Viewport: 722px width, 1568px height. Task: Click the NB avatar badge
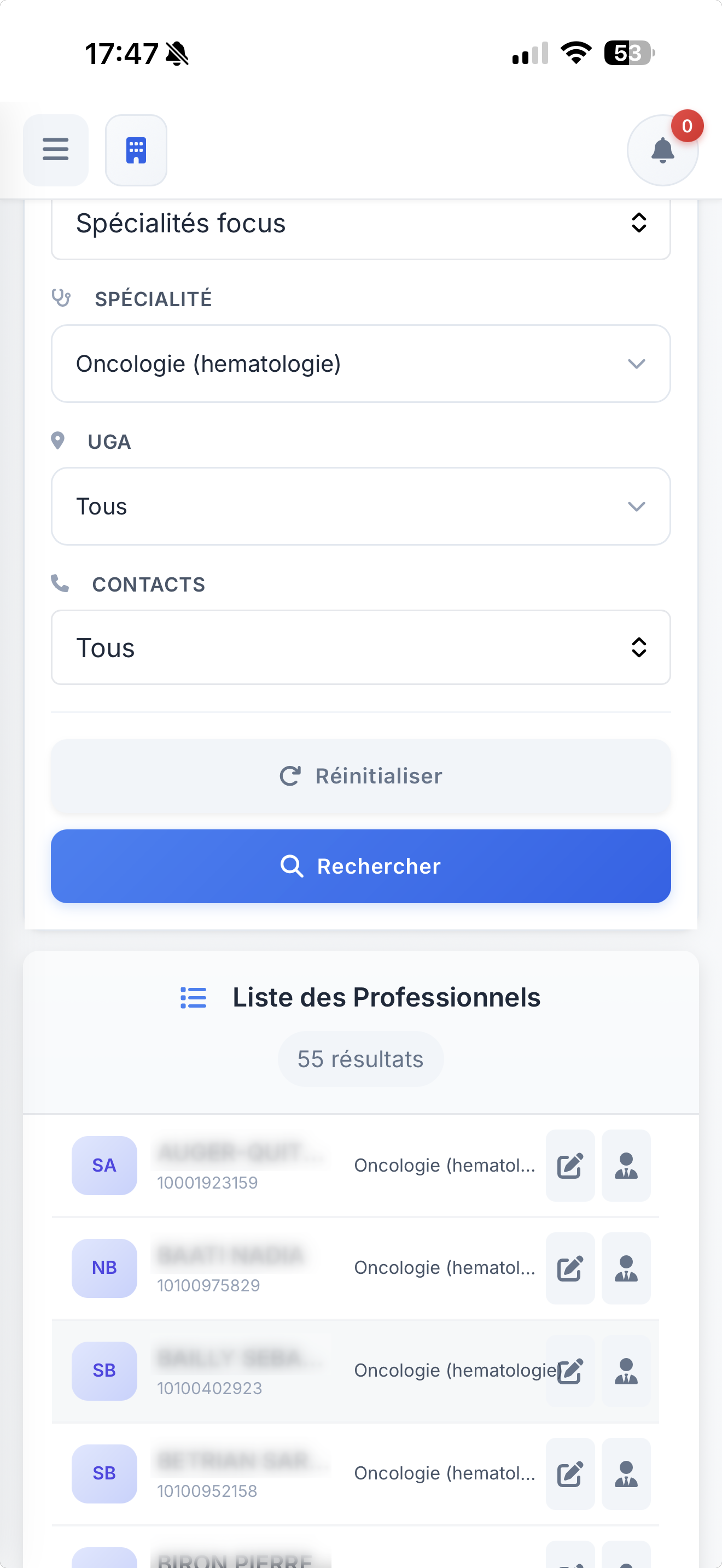tap(104, 1267)
